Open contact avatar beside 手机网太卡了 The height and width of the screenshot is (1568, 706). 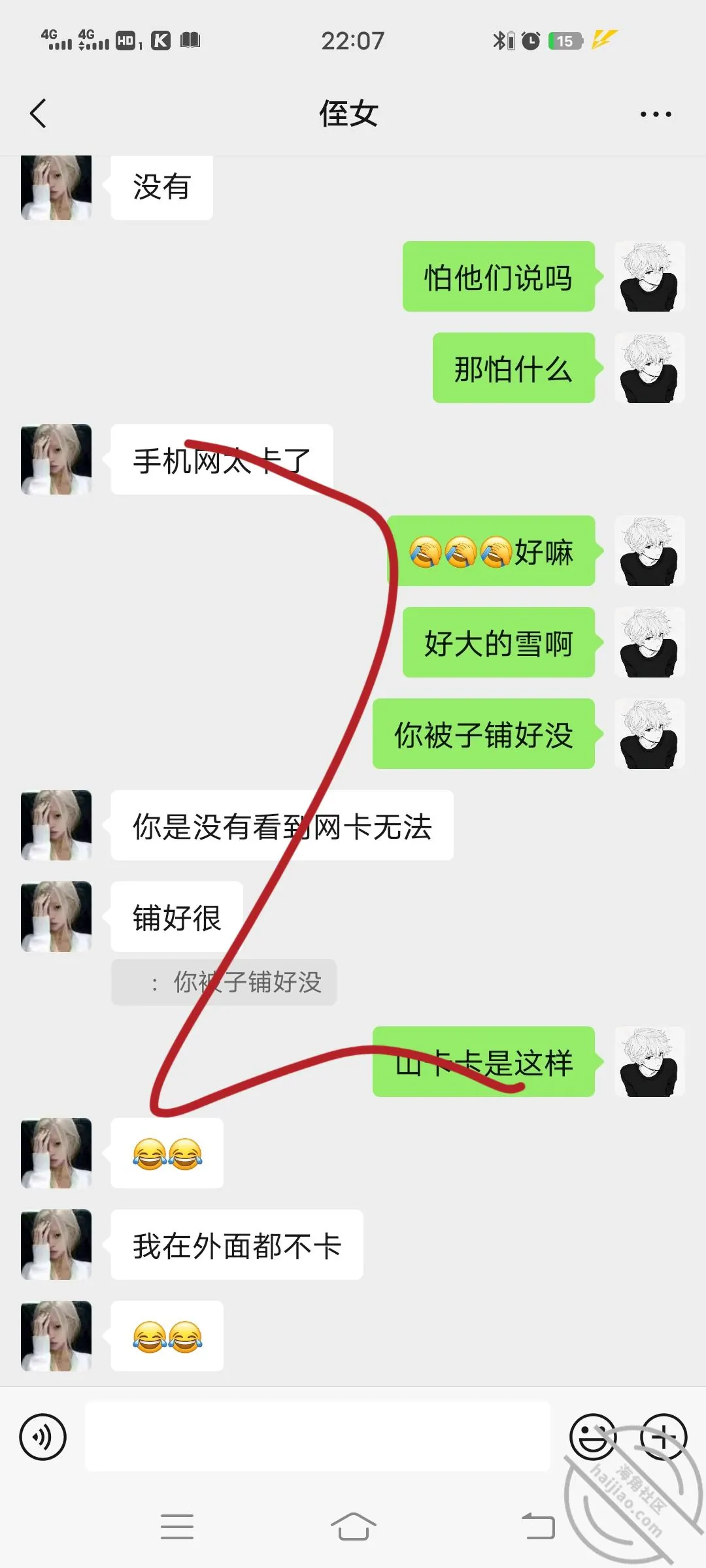(56, 459)
